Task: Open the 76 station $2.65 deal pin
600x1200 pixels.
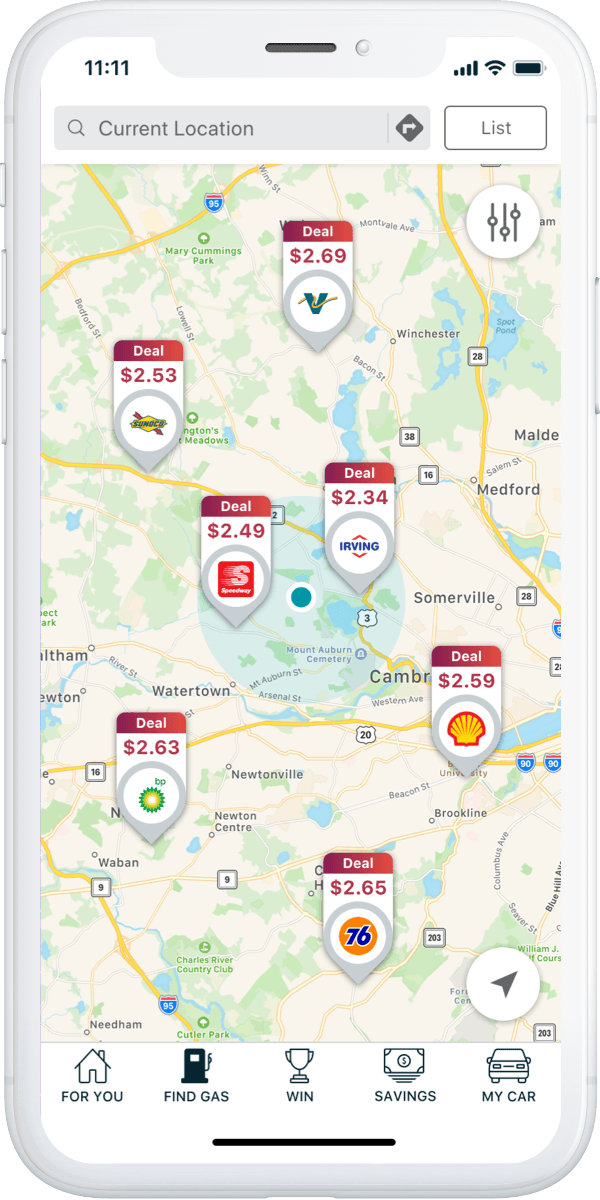Action: (x=358, y=915)
